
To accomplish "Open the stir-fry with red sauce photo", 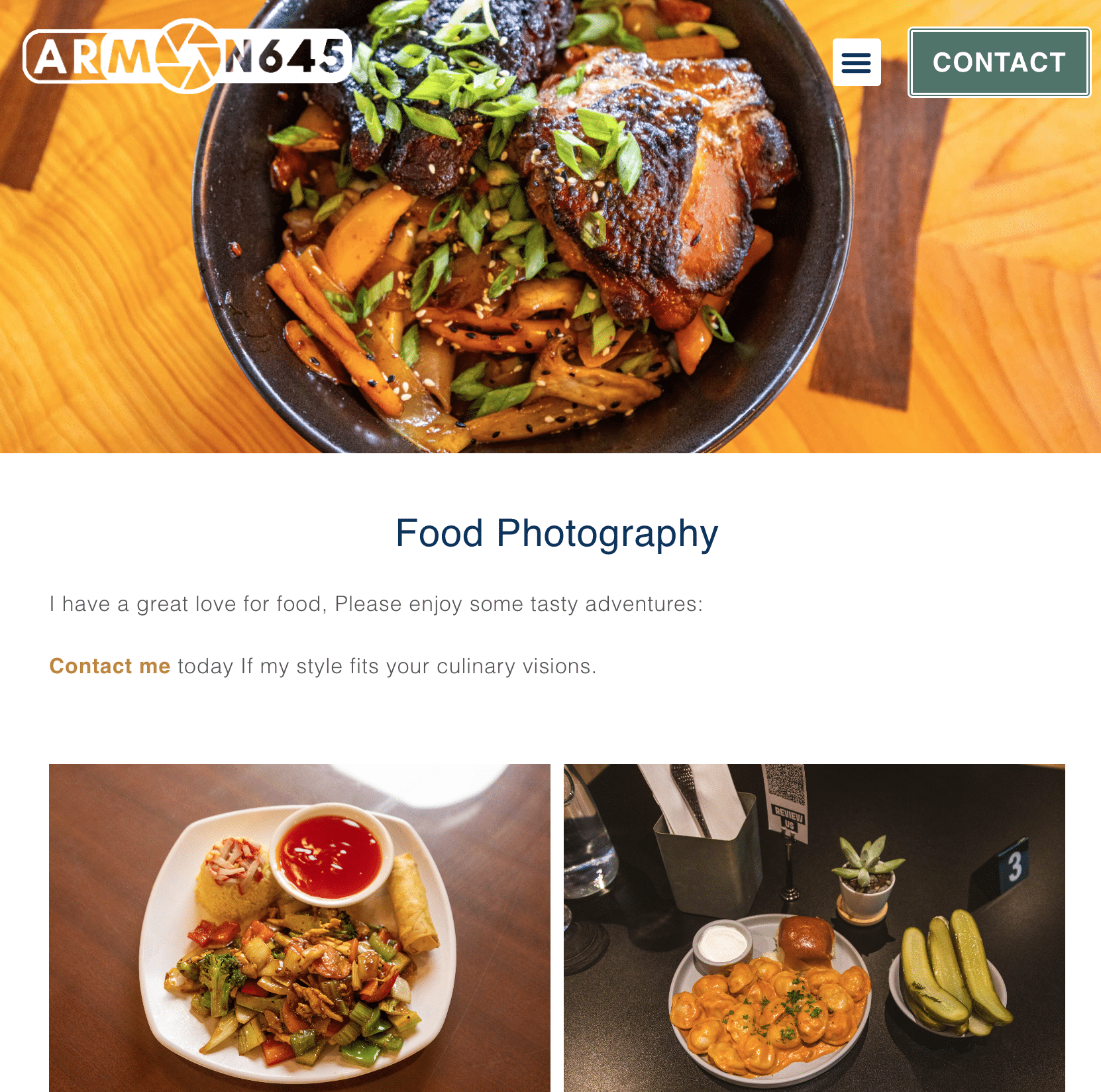I will pos(299,928).
